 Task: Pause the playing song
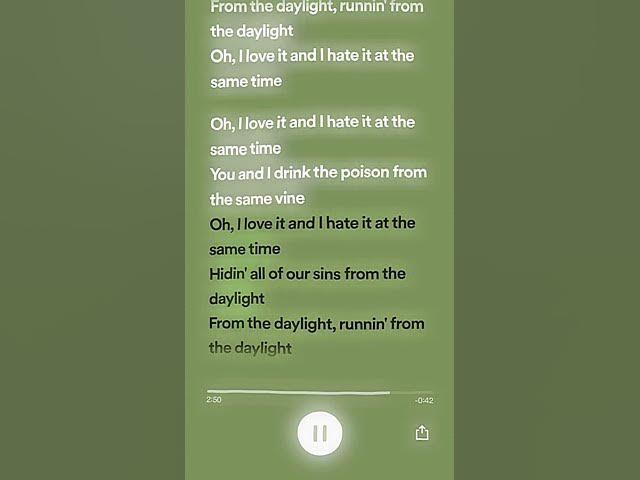(320, 433)
